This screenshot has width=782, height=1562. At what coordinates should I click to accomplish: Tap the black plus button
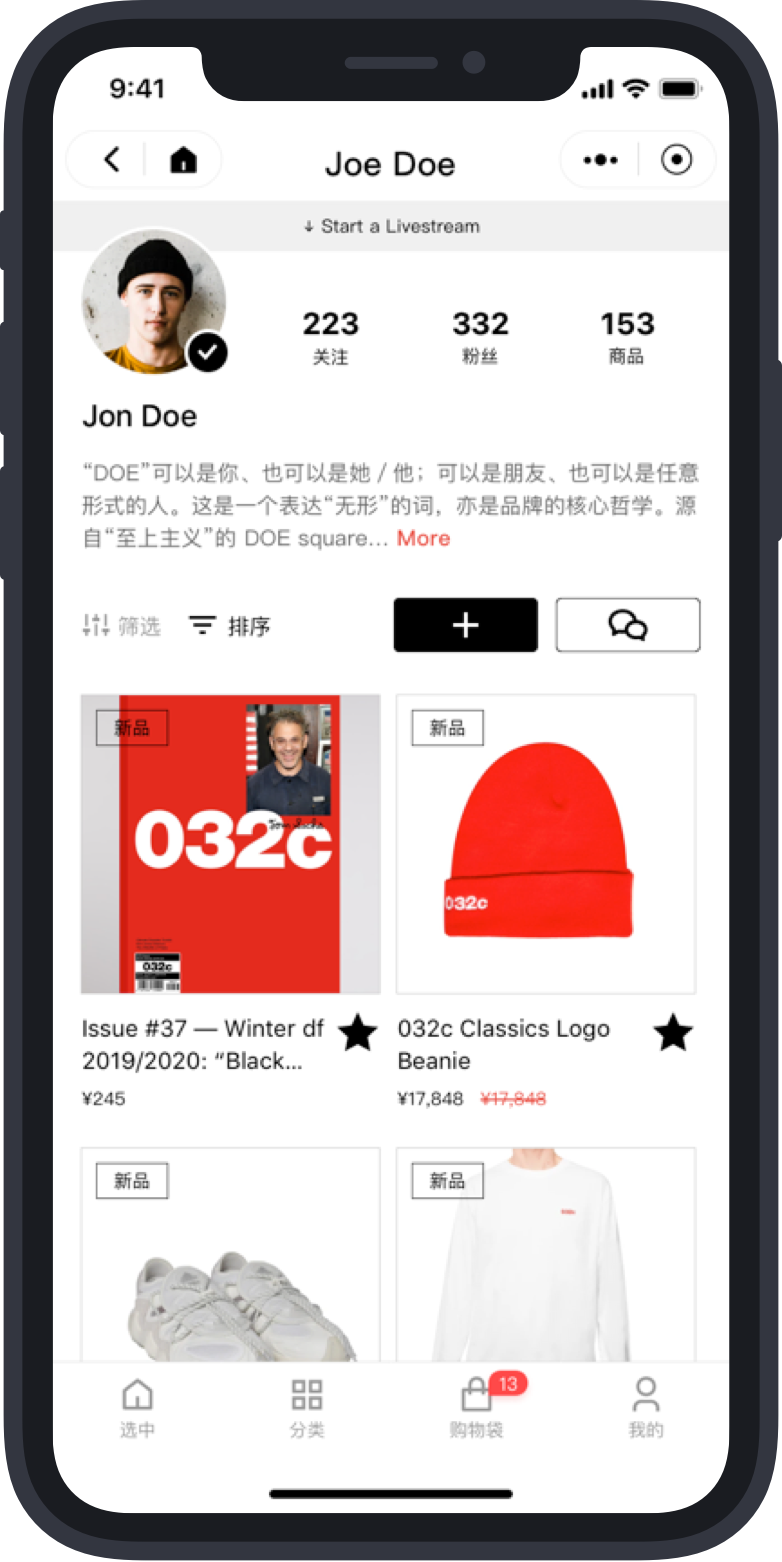(466, 625)
